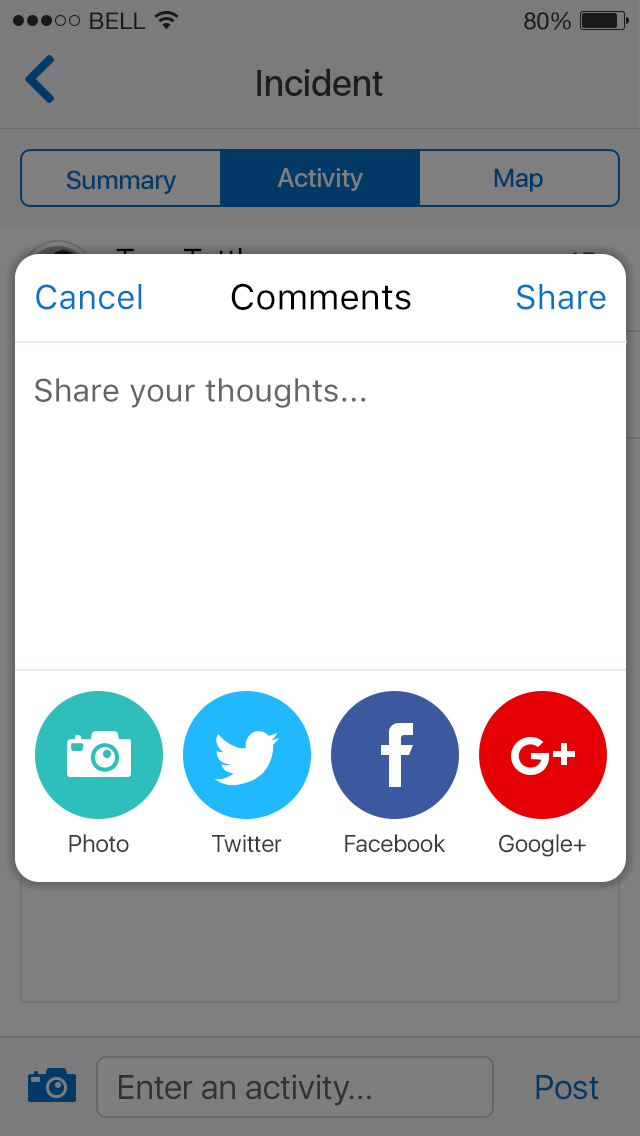Share to Twitter
This screenshot has width=640, height=1136.
tap(247, 755)
